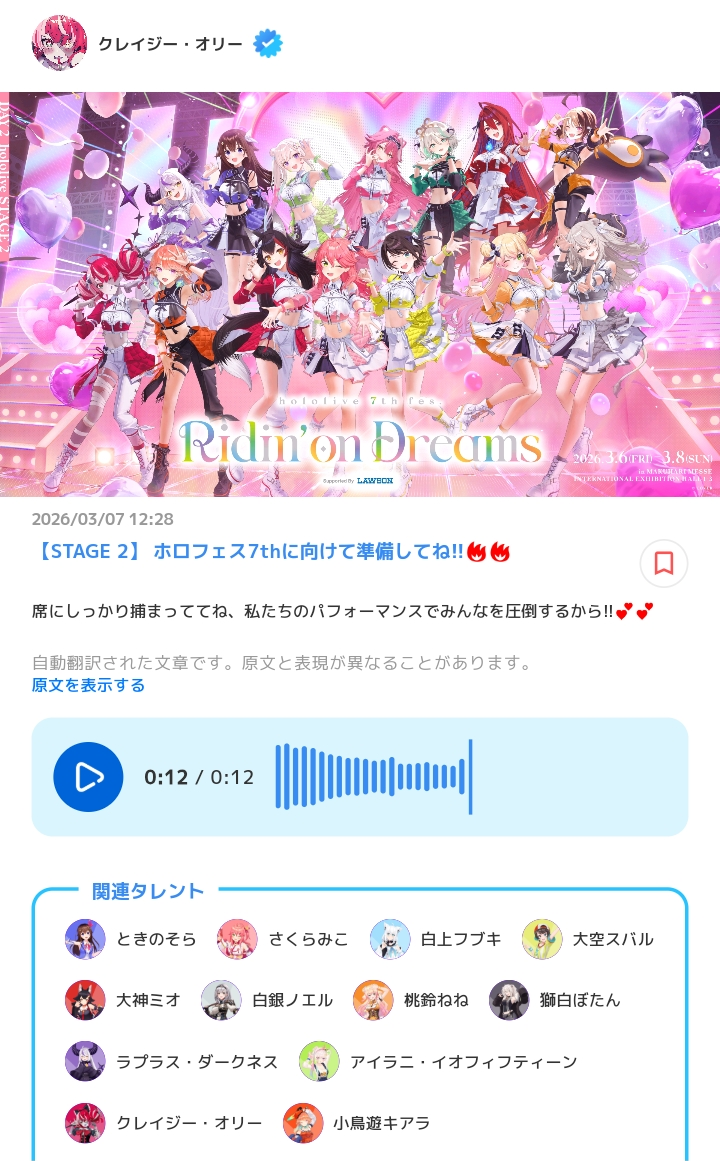This screenshot has height=1161, width=720.
Task: View 白上フブキ's talent page
Action: pyautogui.click(x=436, y=939)
